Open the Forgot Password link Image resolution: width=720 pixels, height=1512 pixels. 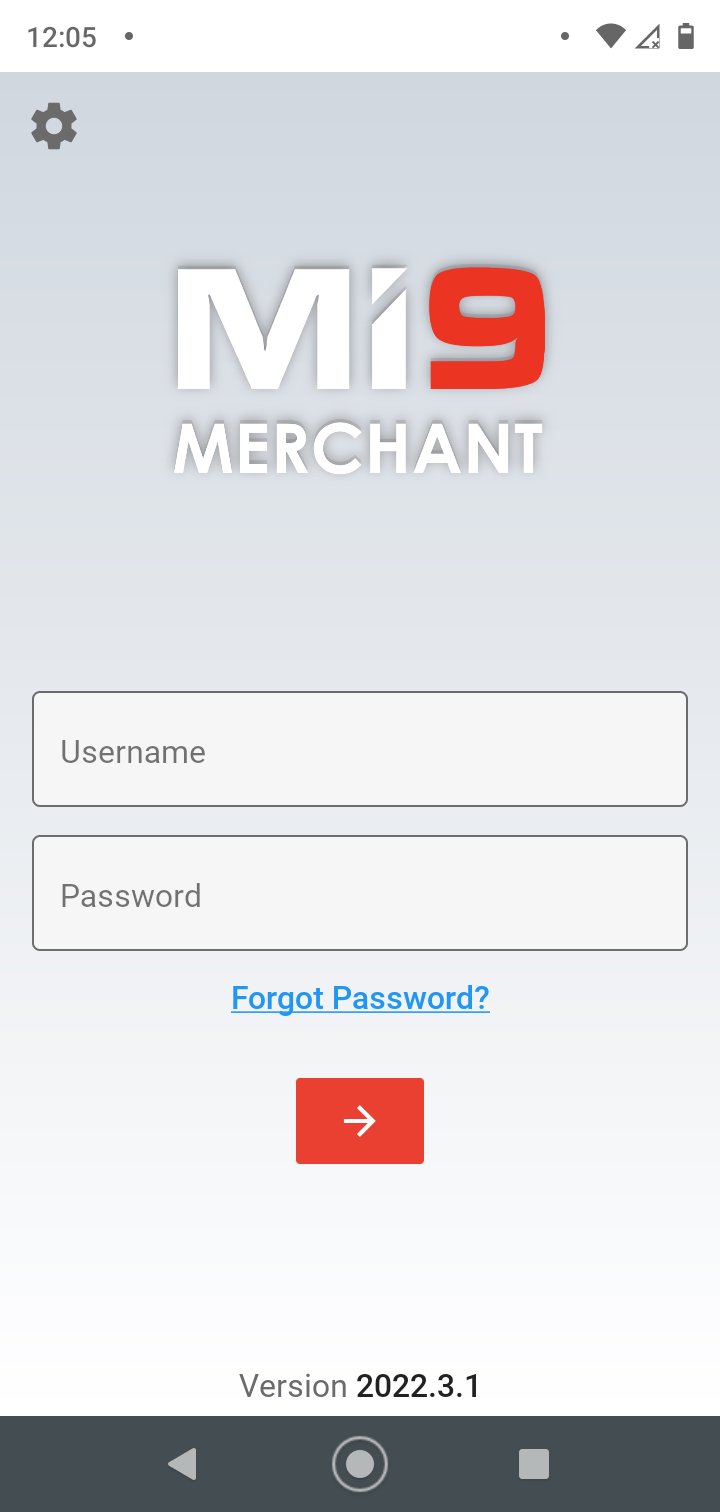coord(360,997)
